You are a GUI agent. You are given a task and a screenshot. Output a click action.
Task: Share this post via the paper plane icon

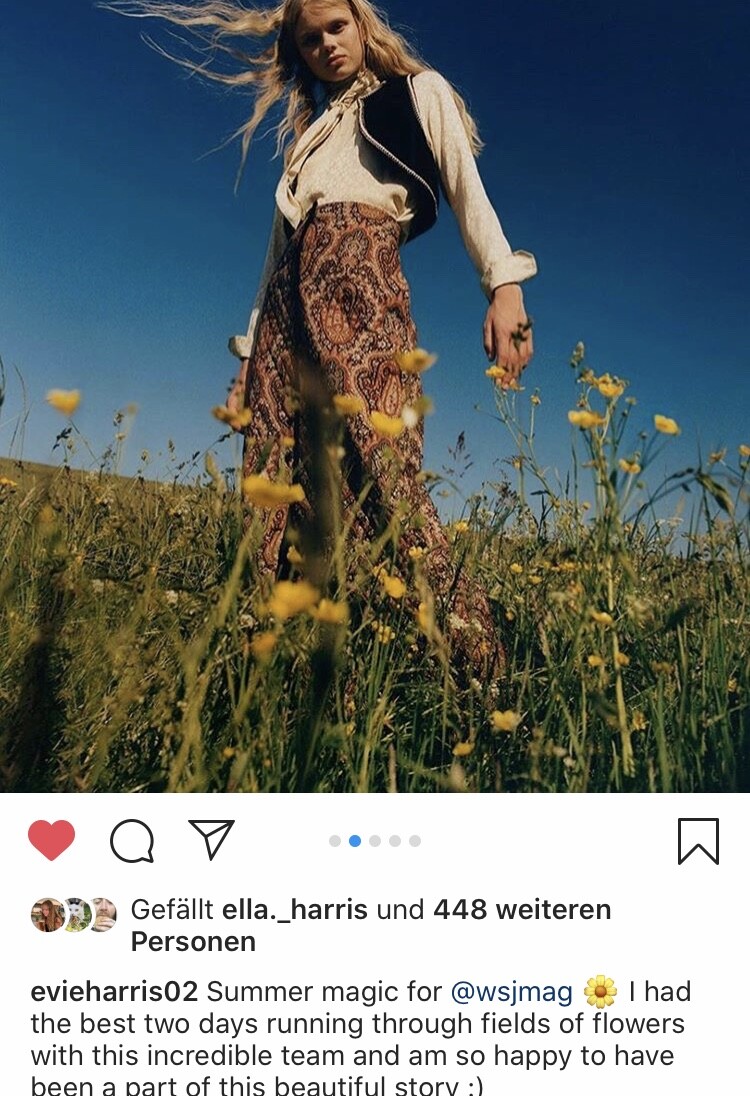(x=211, y=840)
